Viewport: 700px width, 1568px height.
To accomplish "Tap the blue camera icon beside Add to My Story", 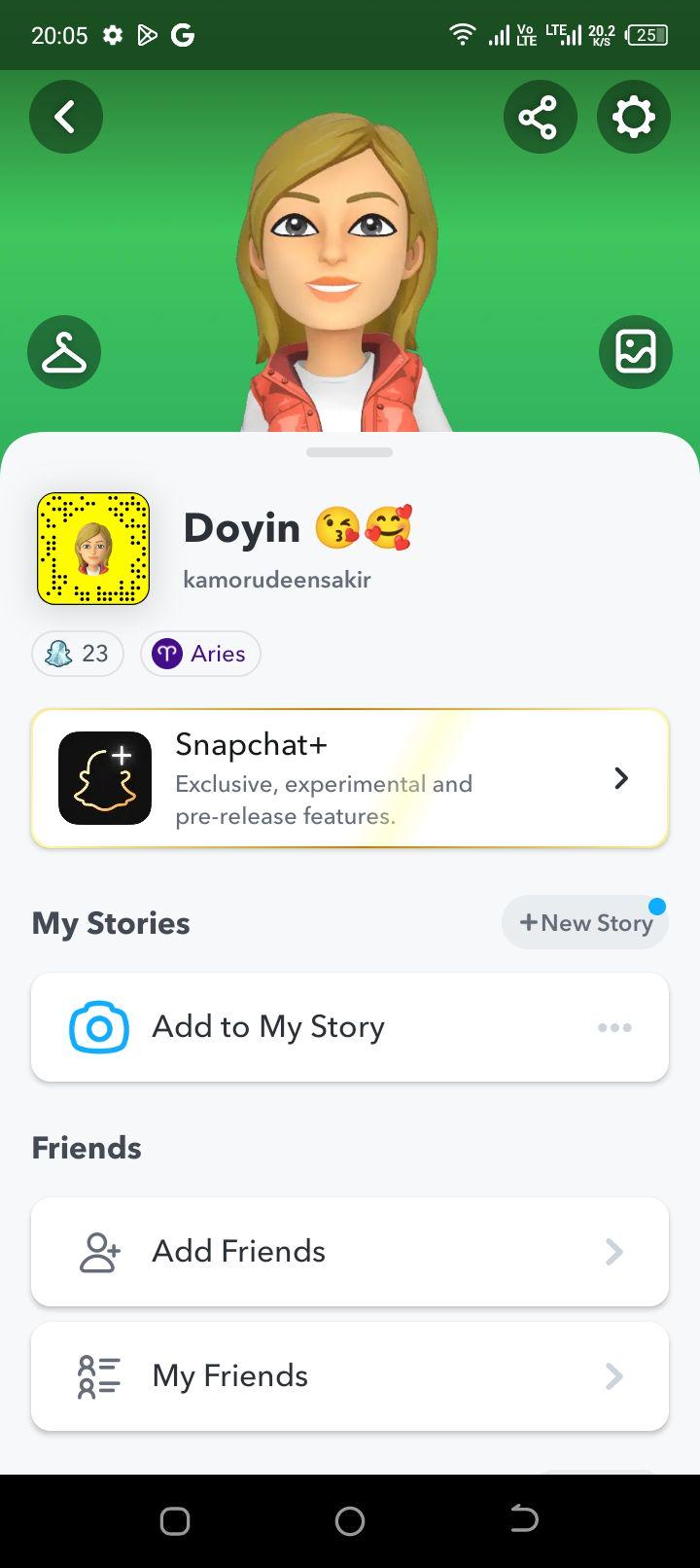I will [98, 1026].
